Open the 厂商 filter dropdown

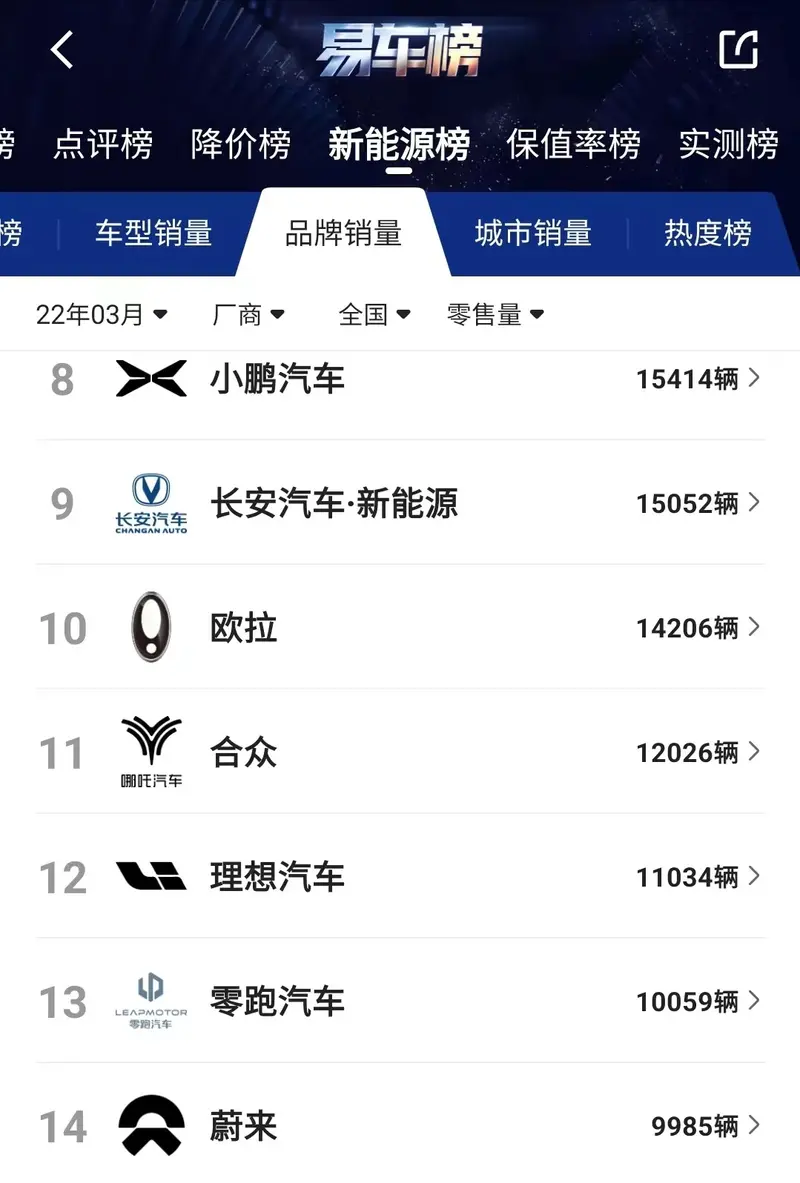click(248, 315)
